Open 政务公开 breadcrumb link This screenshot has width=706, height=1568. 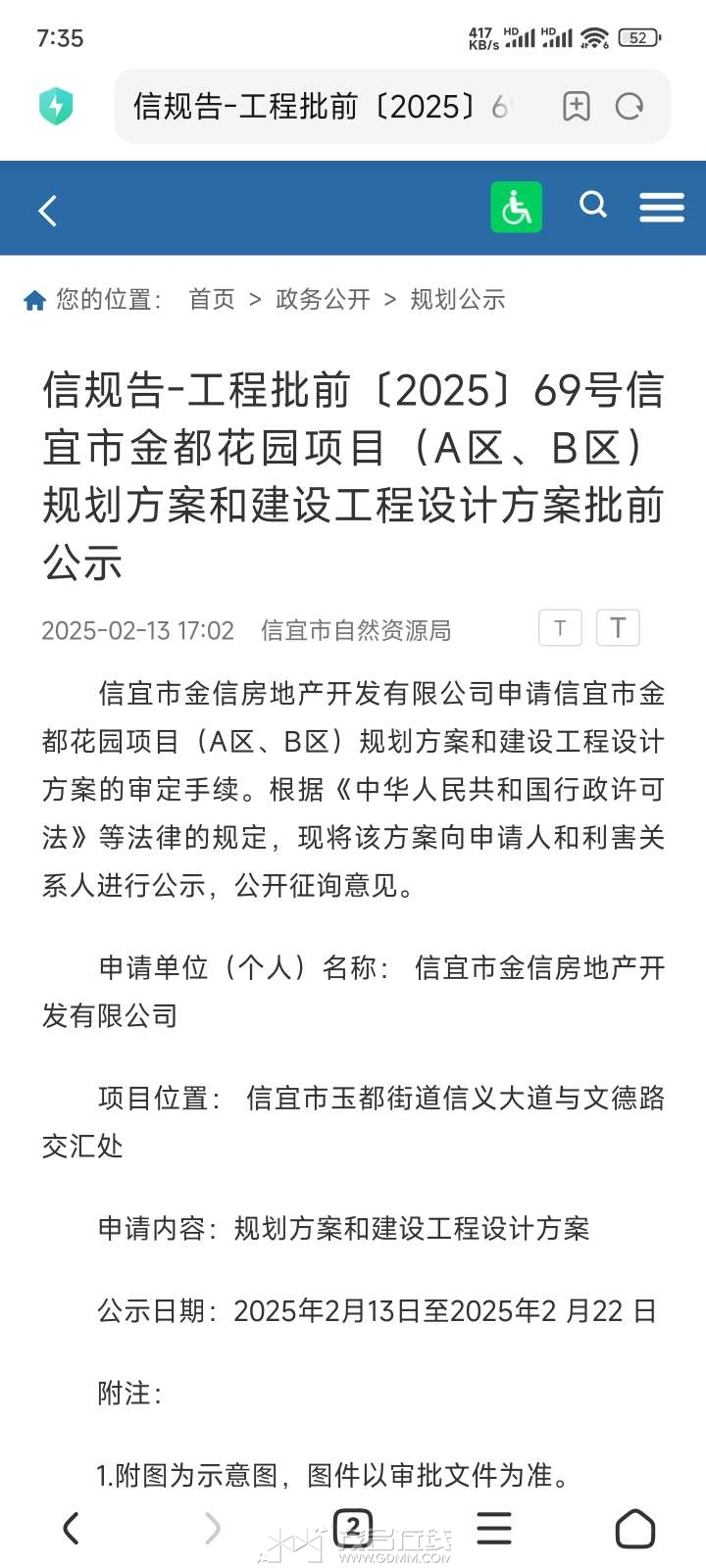pyautogui.click(x=323, y=299)
